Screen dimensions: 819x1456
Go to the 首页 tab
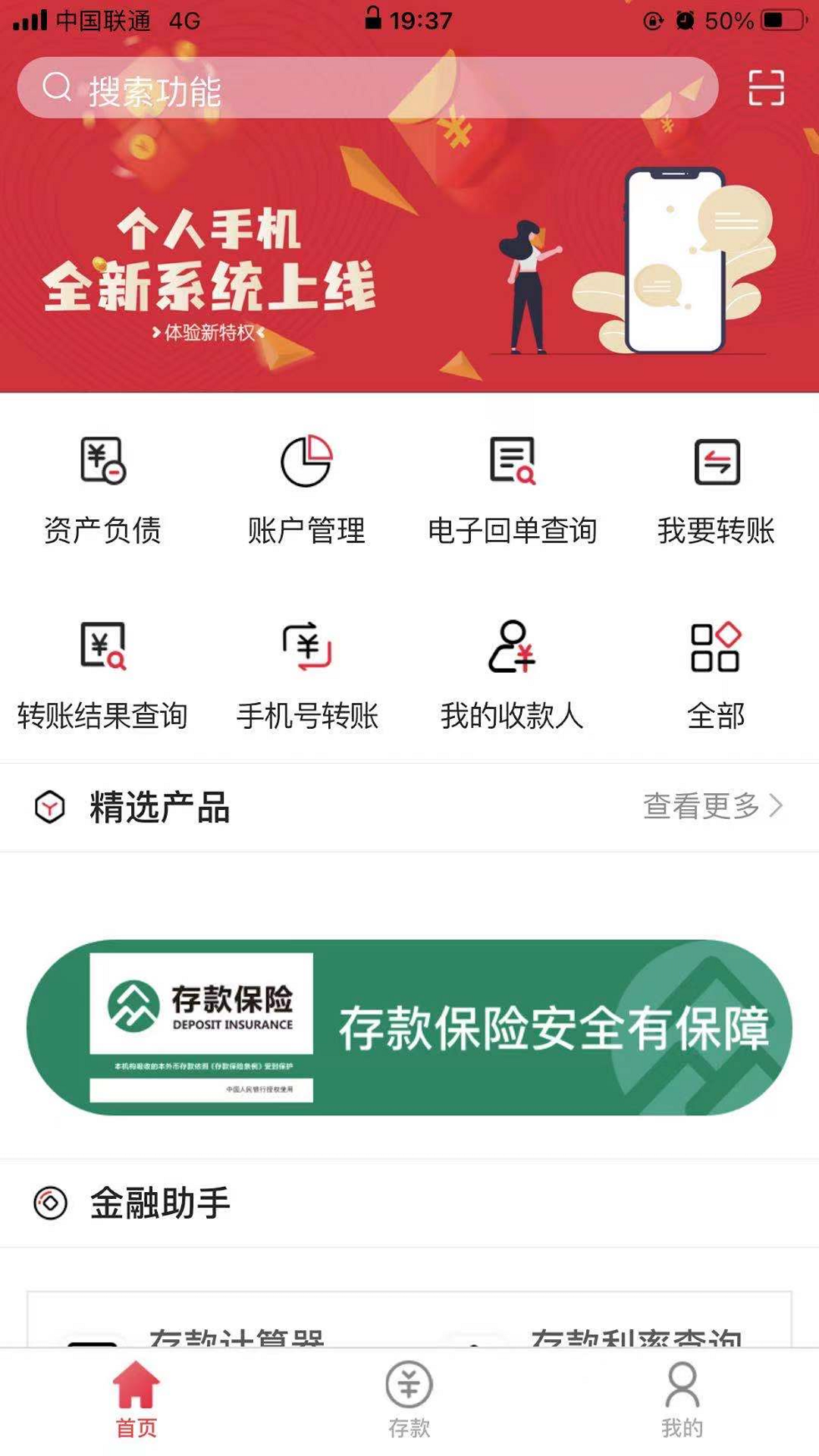pyautogui.click(x=136, y=1400)
